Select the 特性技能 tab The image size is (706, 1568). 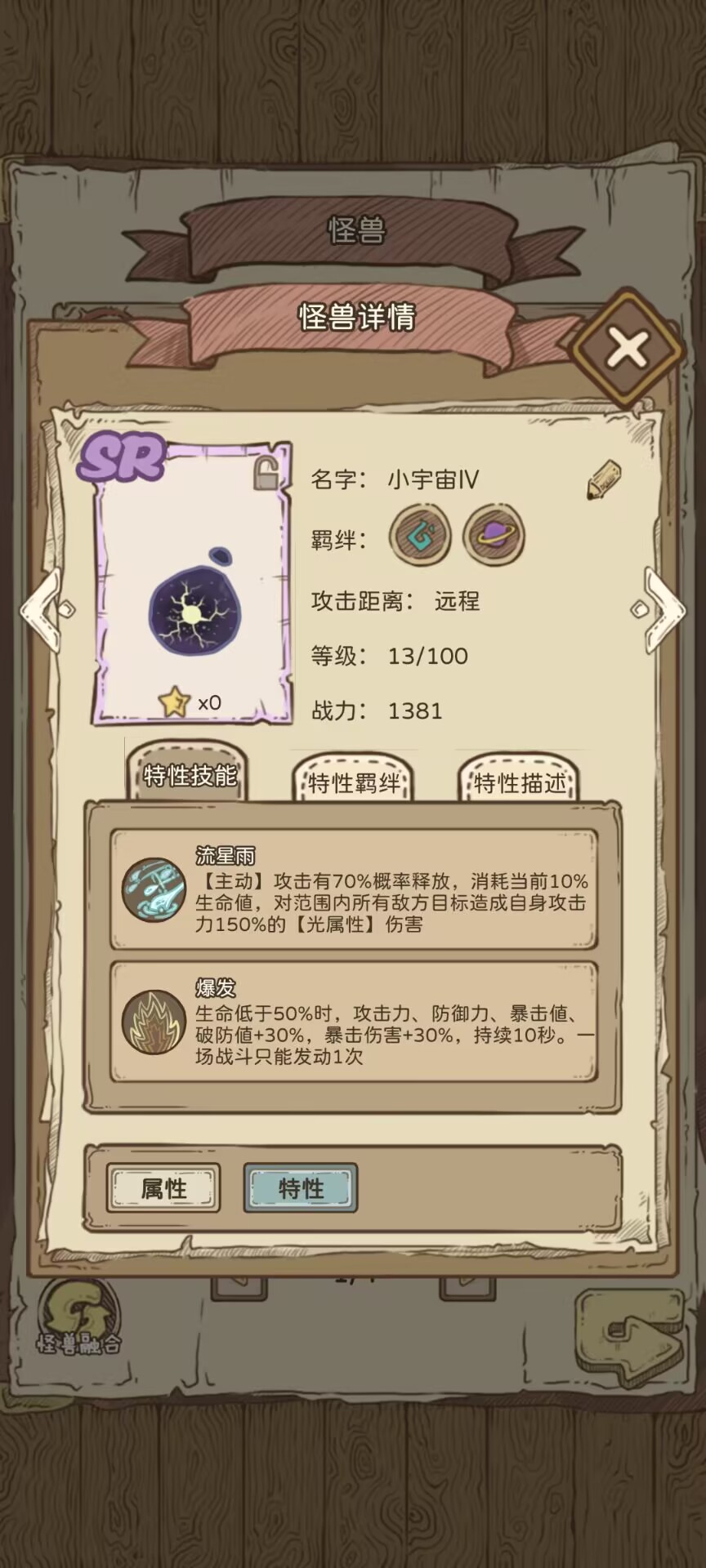click(190, 774)
